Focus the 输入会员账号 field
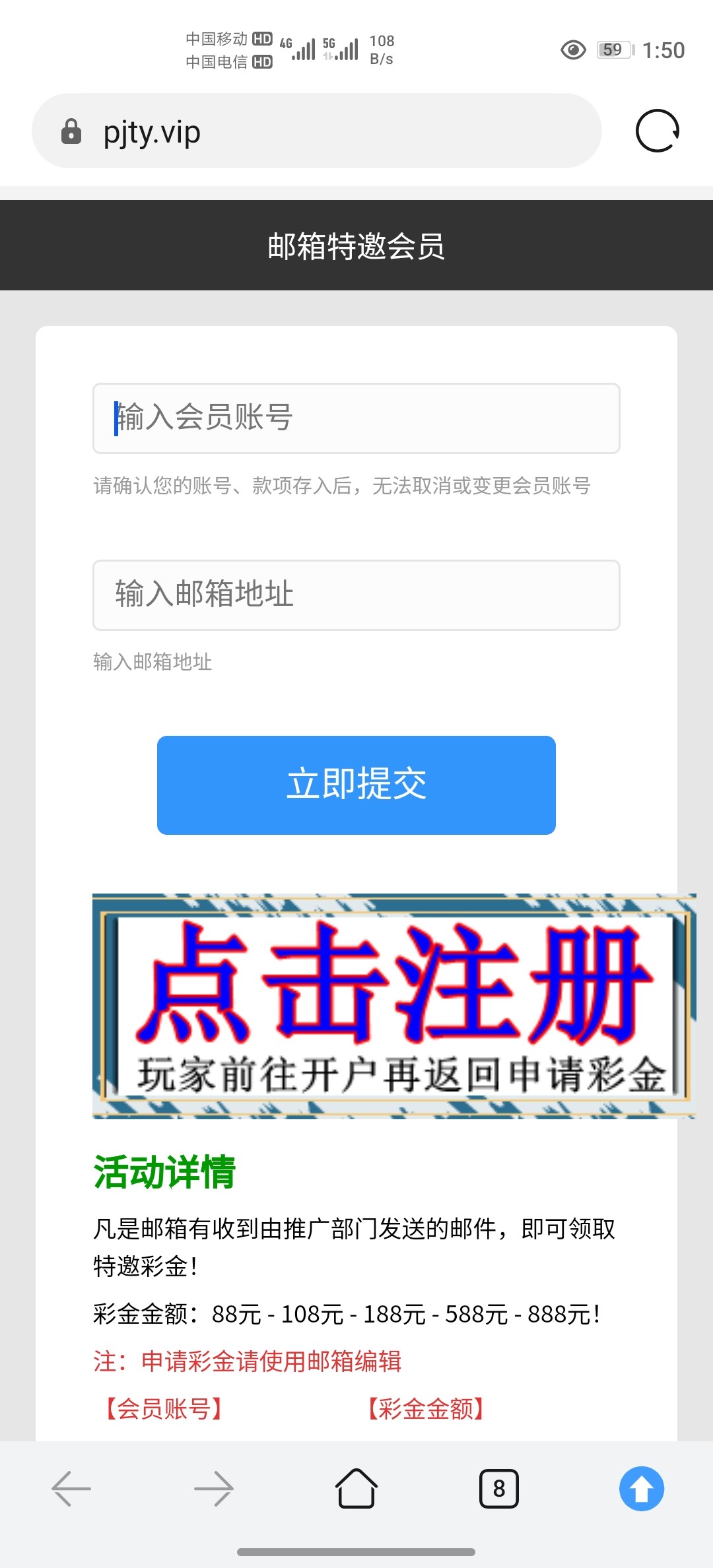Image resolution: width=713 pixels, height=1568 pixels. tap(356, 418)
